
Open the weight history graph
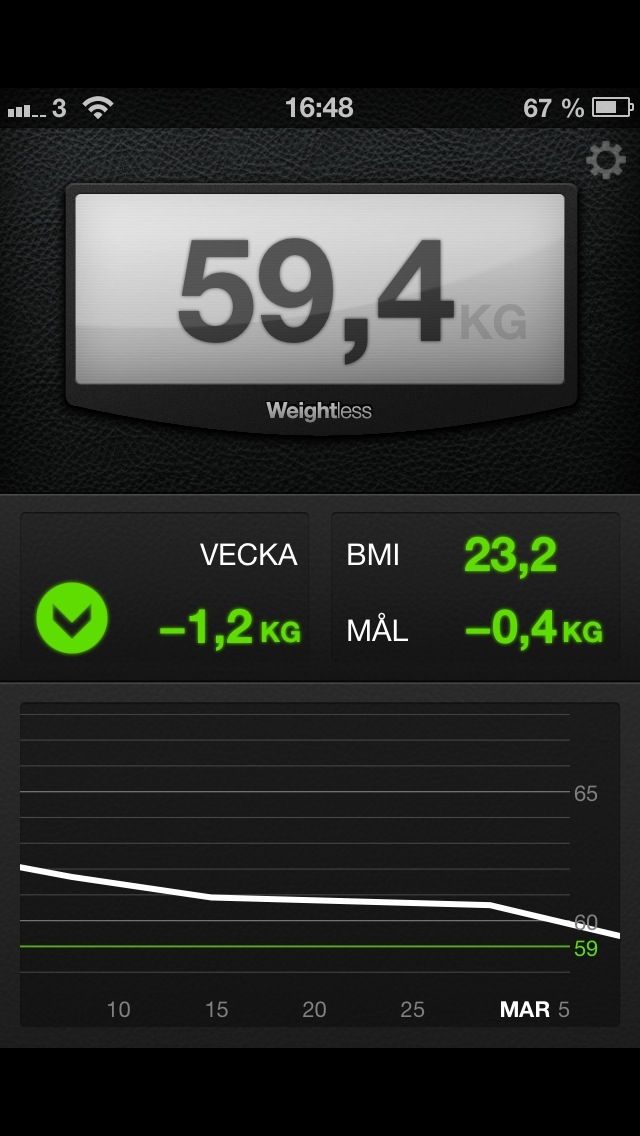tap(320, 865)
